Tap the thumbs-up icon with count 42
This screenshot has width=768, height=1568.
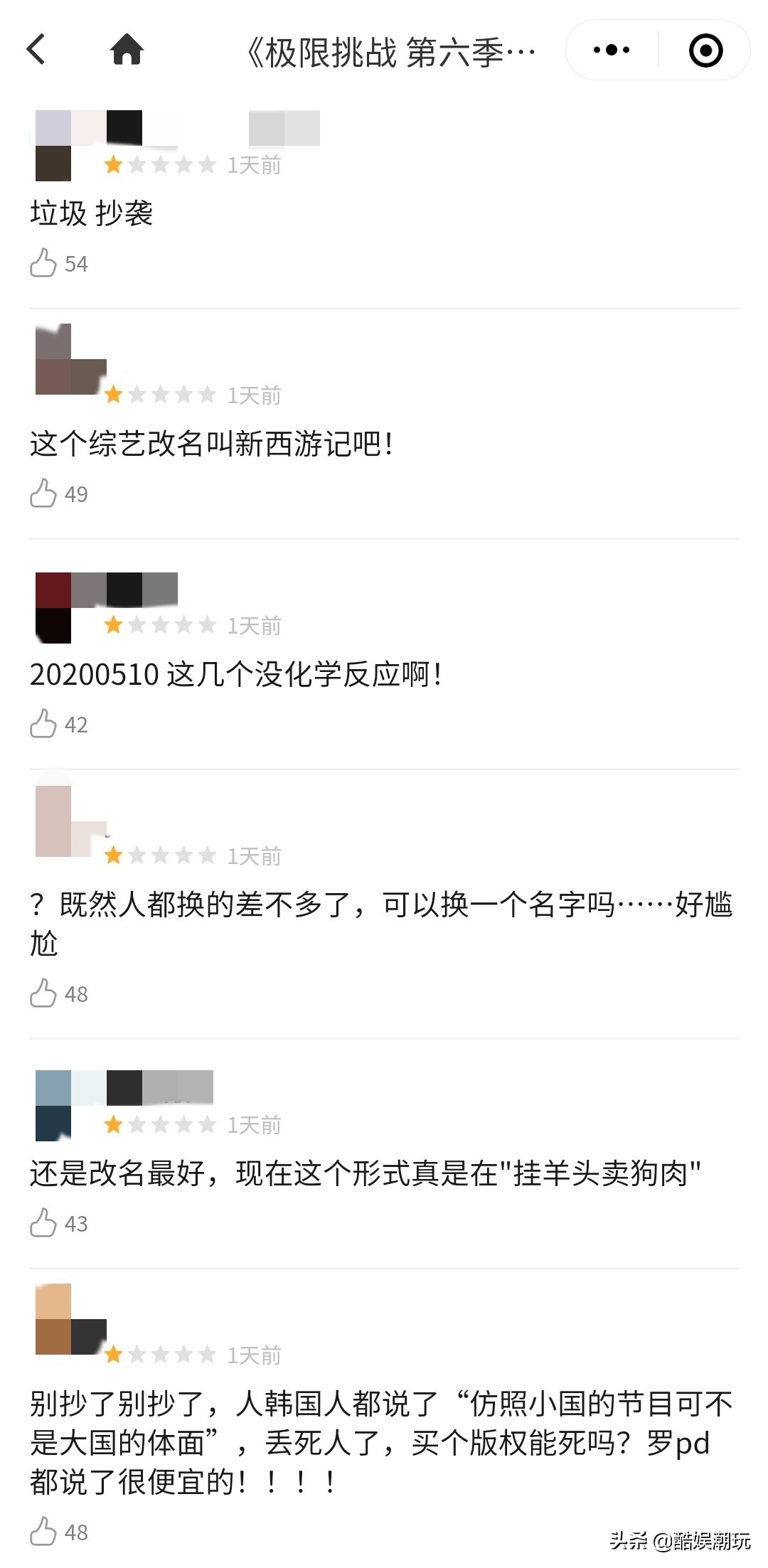[x=44, y=725]
